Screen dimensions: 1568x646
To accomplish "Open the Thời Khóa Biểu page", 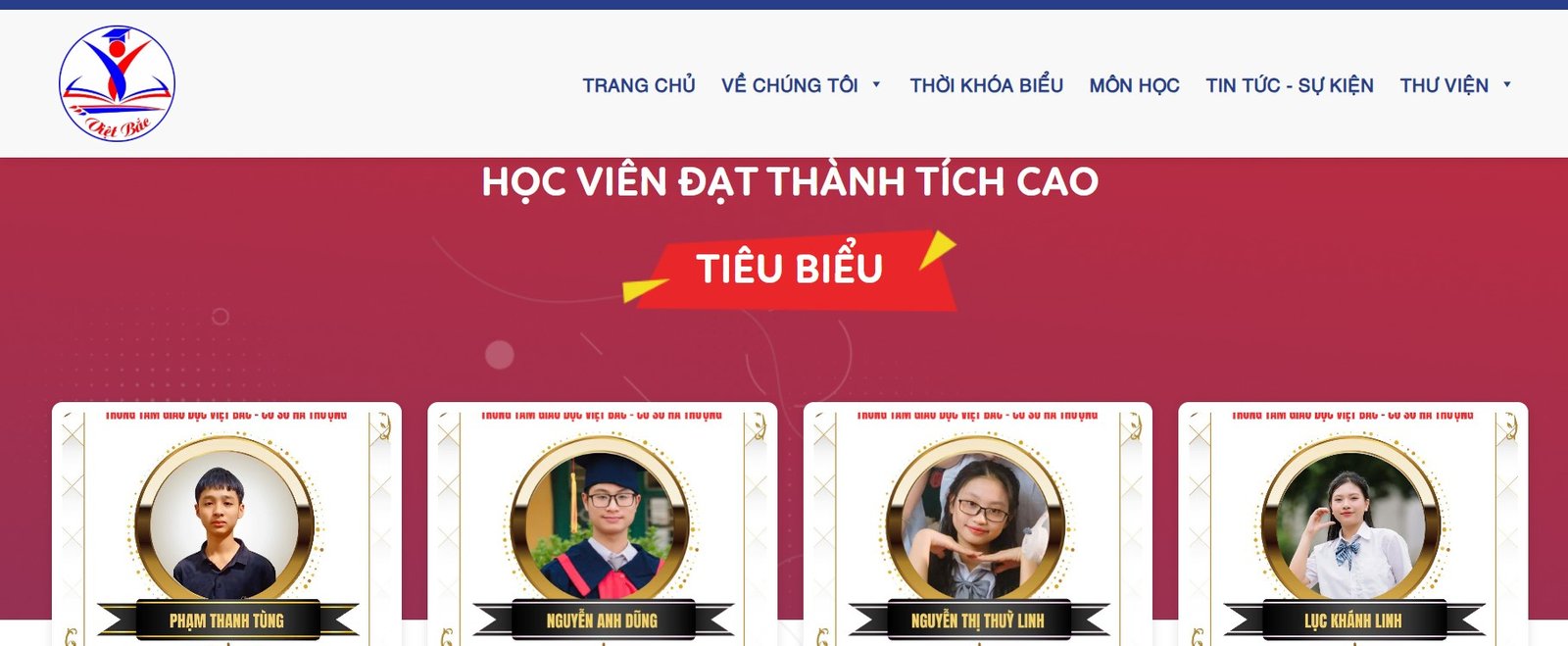I will click(986, 85).
